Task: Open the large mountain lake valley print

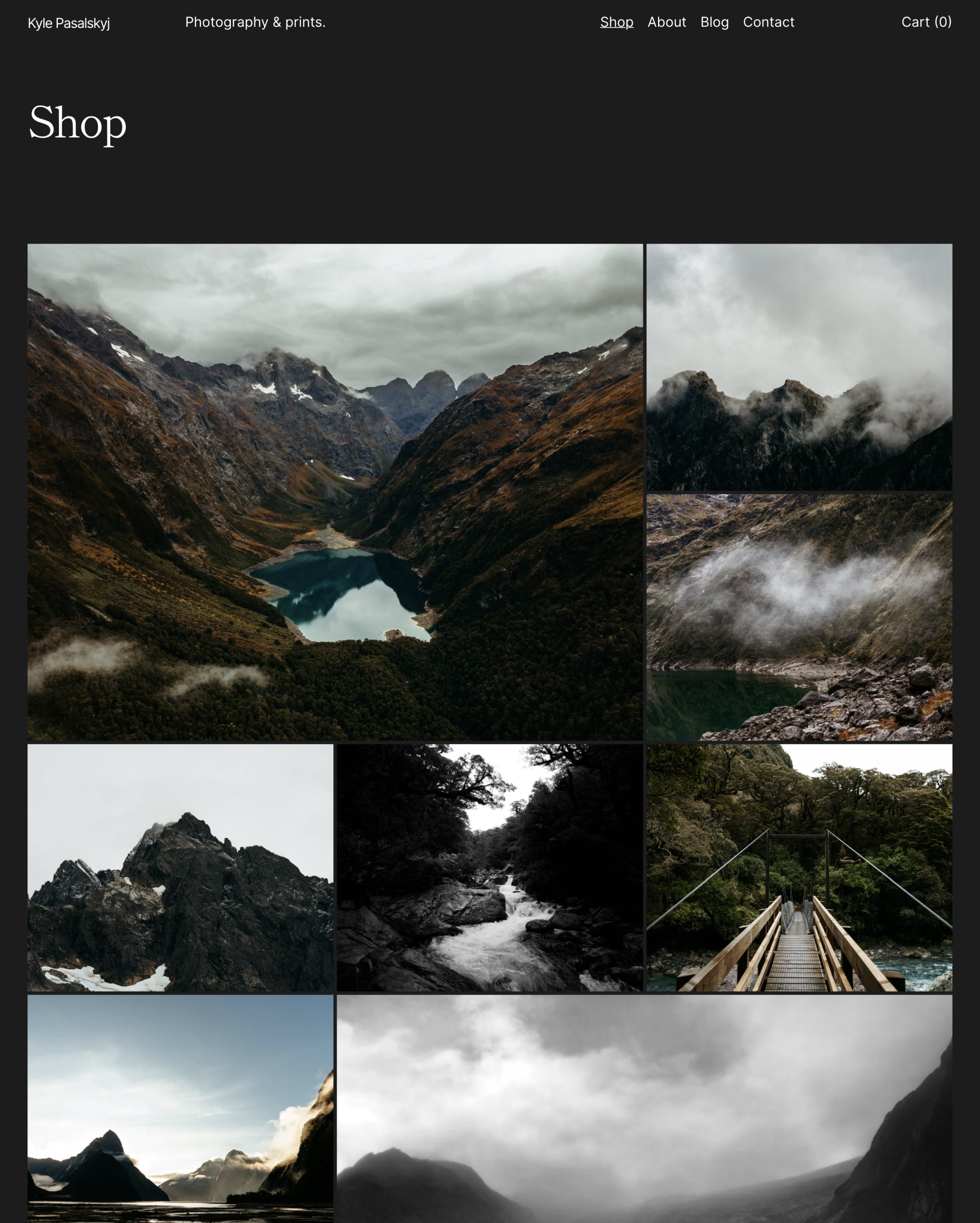Action: coord(335,492)
